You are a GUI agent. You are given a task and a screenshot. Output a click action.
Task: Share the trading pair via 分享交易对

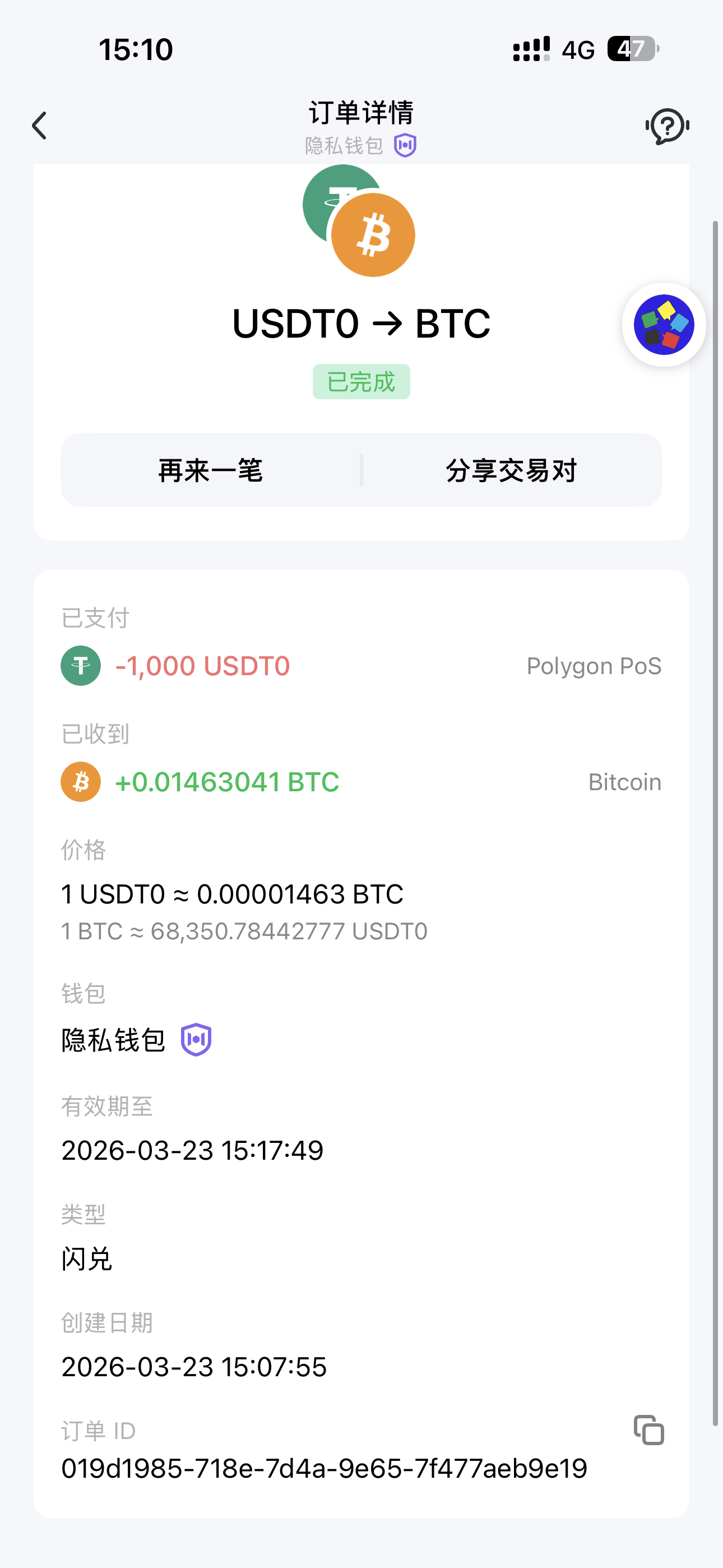pyautogui.click(x=511, y=471)
